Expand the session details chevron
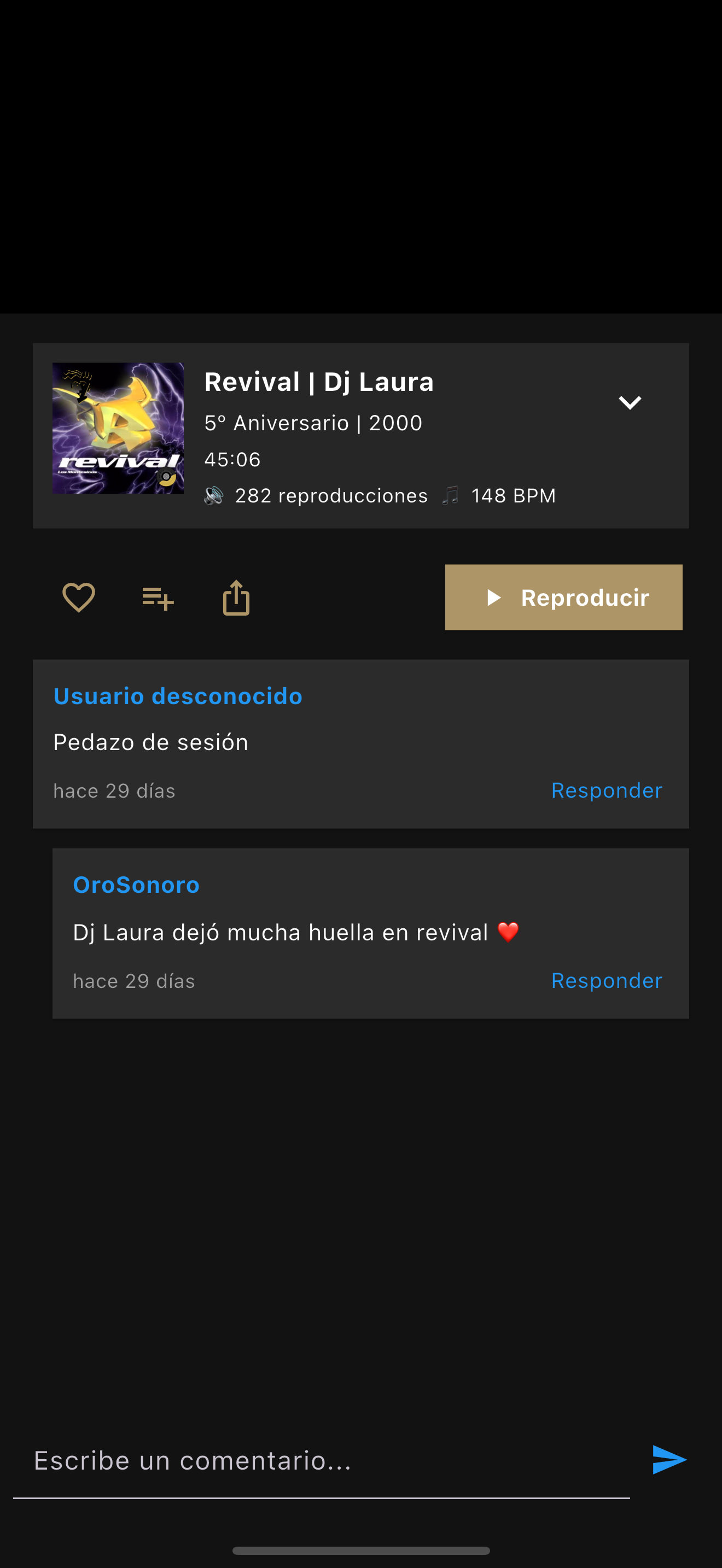This screenshot has width=722, height=1568. 630,402
